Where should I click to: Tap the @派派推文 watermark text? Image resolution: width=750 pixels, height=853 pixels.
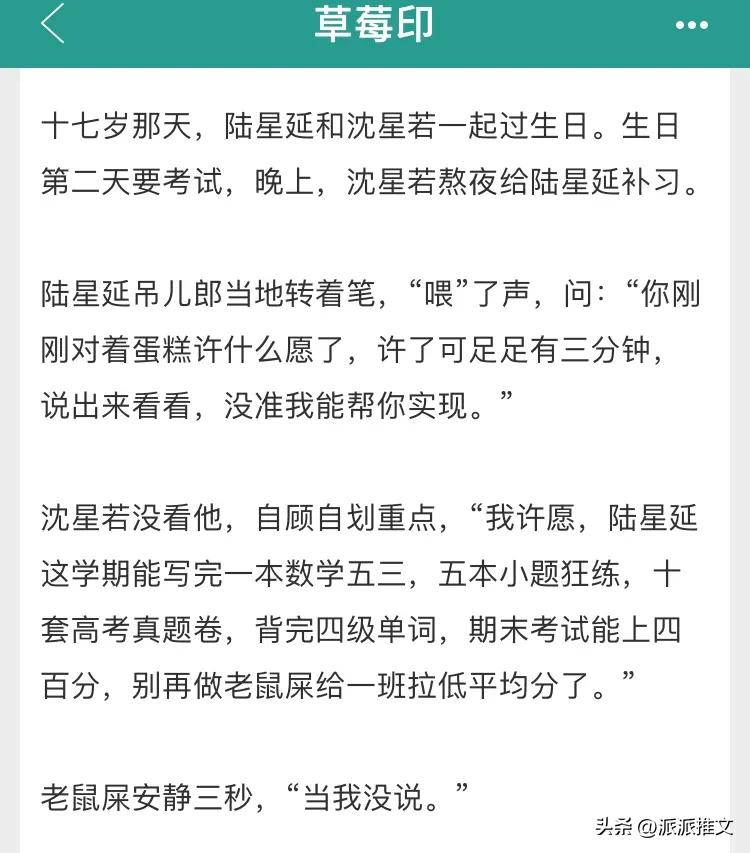tap(678, 827)
